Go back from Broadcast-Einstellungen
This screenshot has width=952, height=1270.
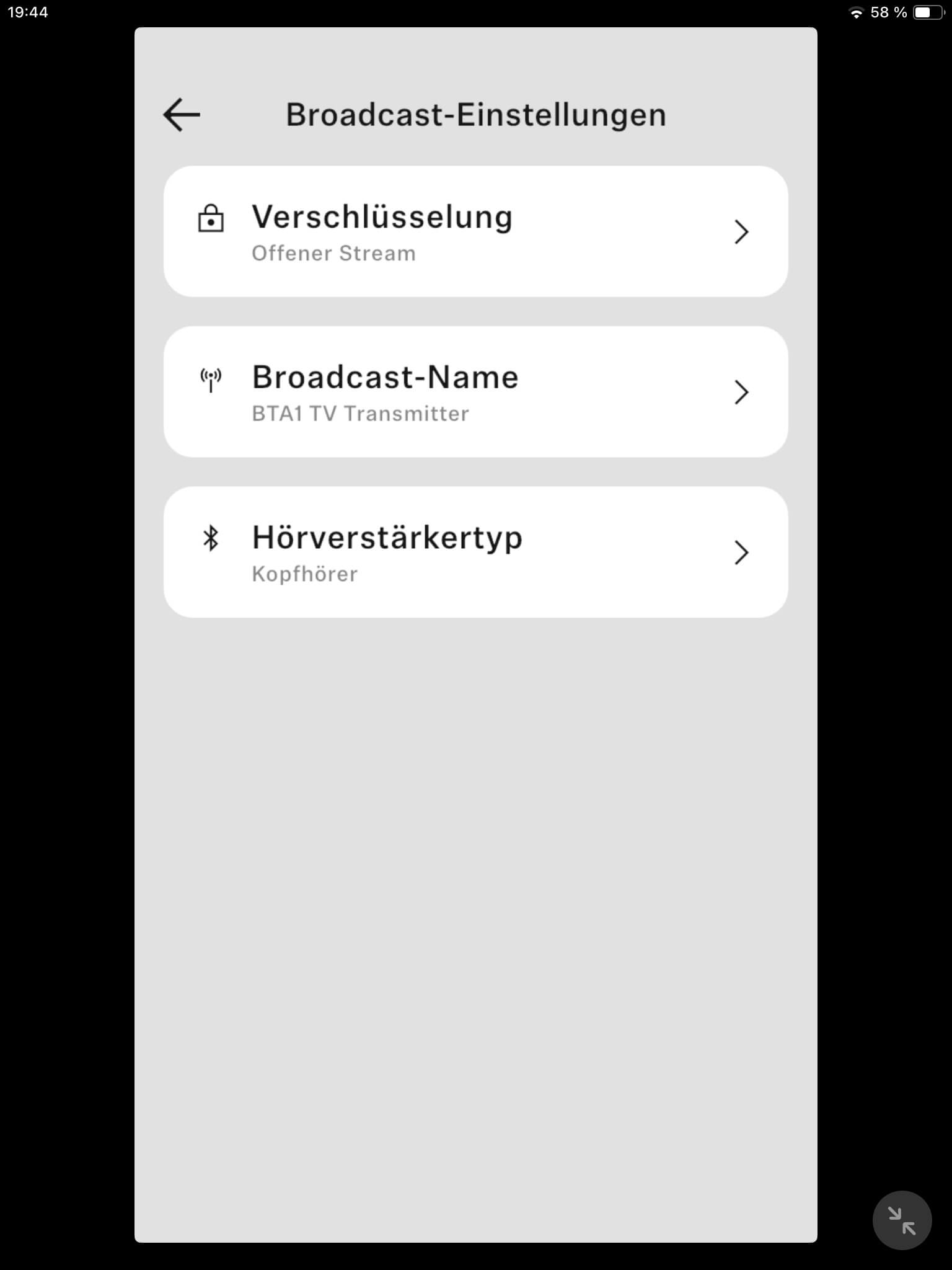(182, 115)
